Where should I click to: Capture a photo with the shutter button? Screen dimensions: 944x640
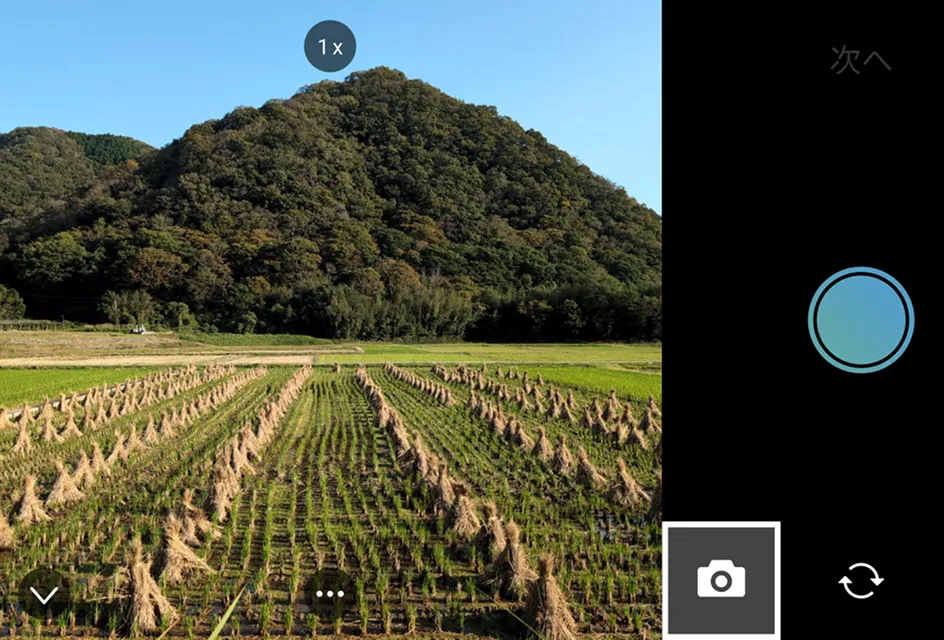tap(860, 320)
